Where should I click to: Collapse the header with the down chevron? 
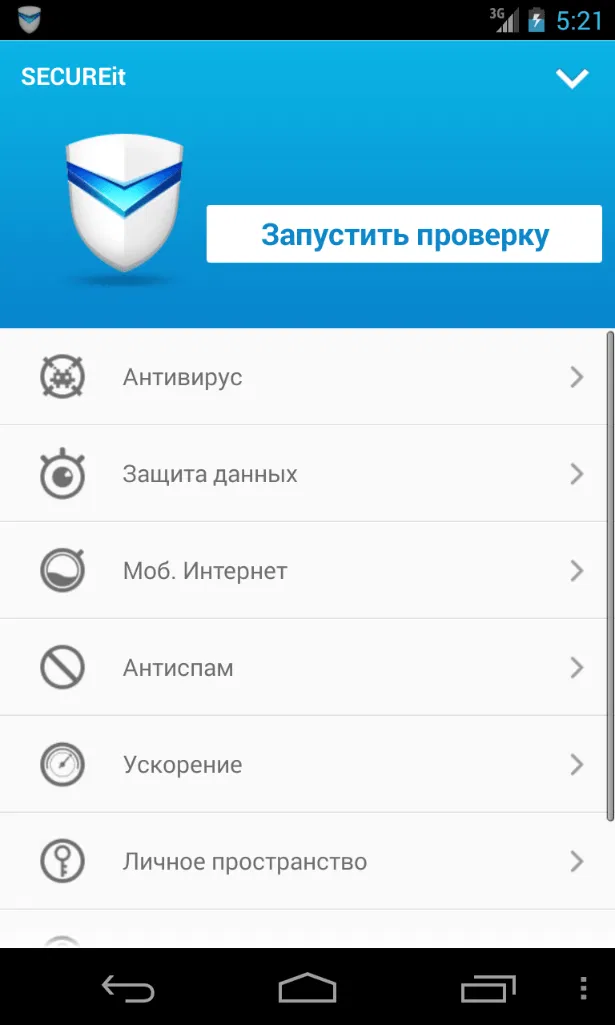pyautogui.click(x=572, y=78)
